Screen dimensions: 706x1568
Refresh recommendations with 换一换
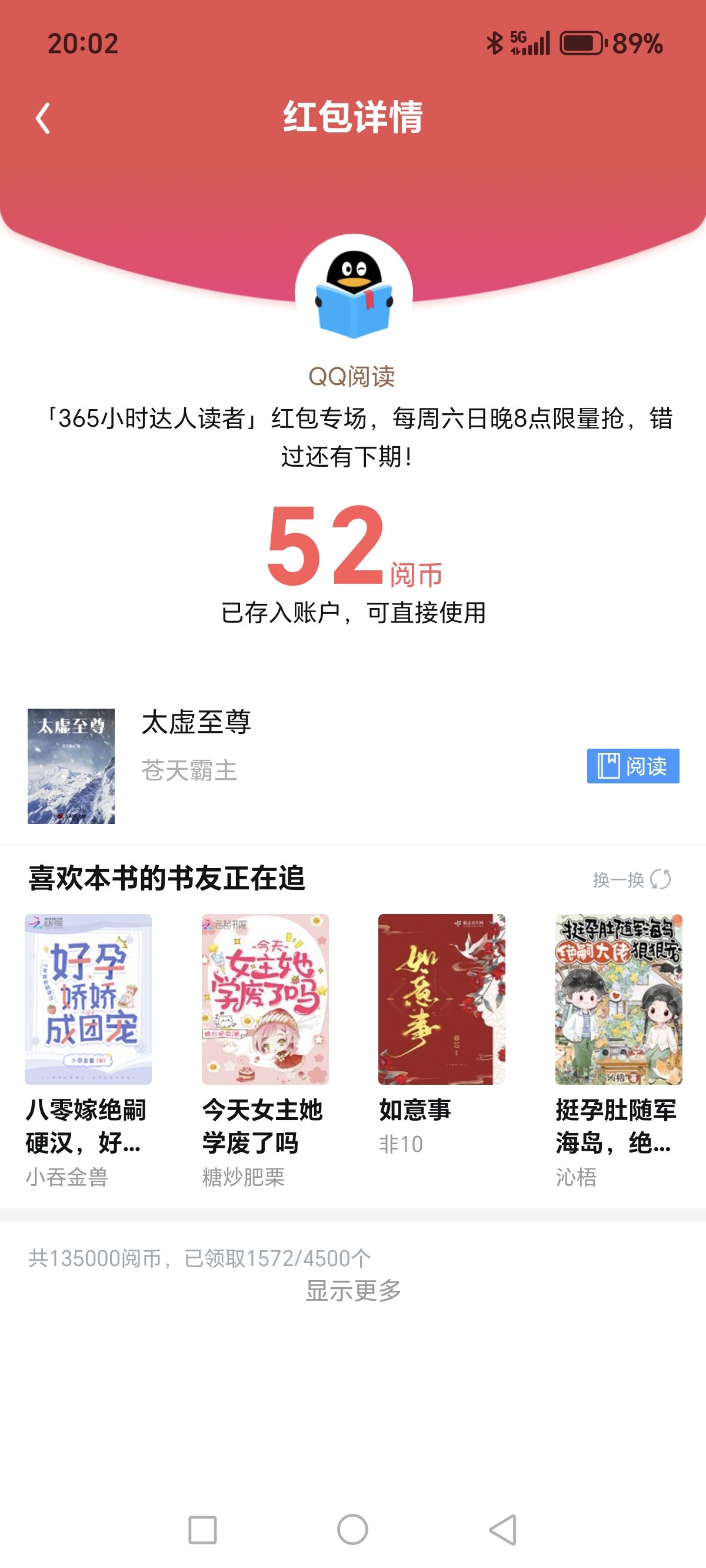tap(631, 879)
